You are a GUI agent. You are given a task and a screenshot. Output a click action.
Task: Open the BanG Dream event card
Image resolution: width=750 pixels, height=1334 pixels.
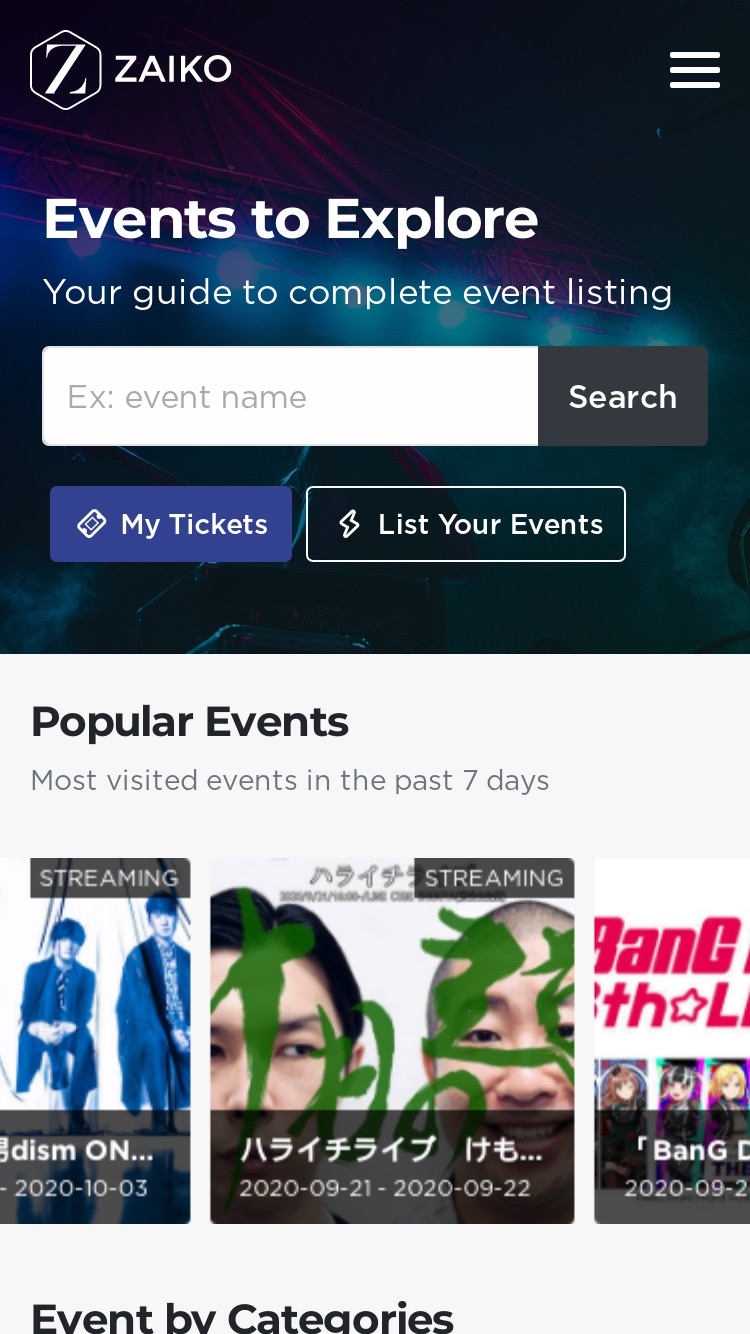tap(672, 1041)
